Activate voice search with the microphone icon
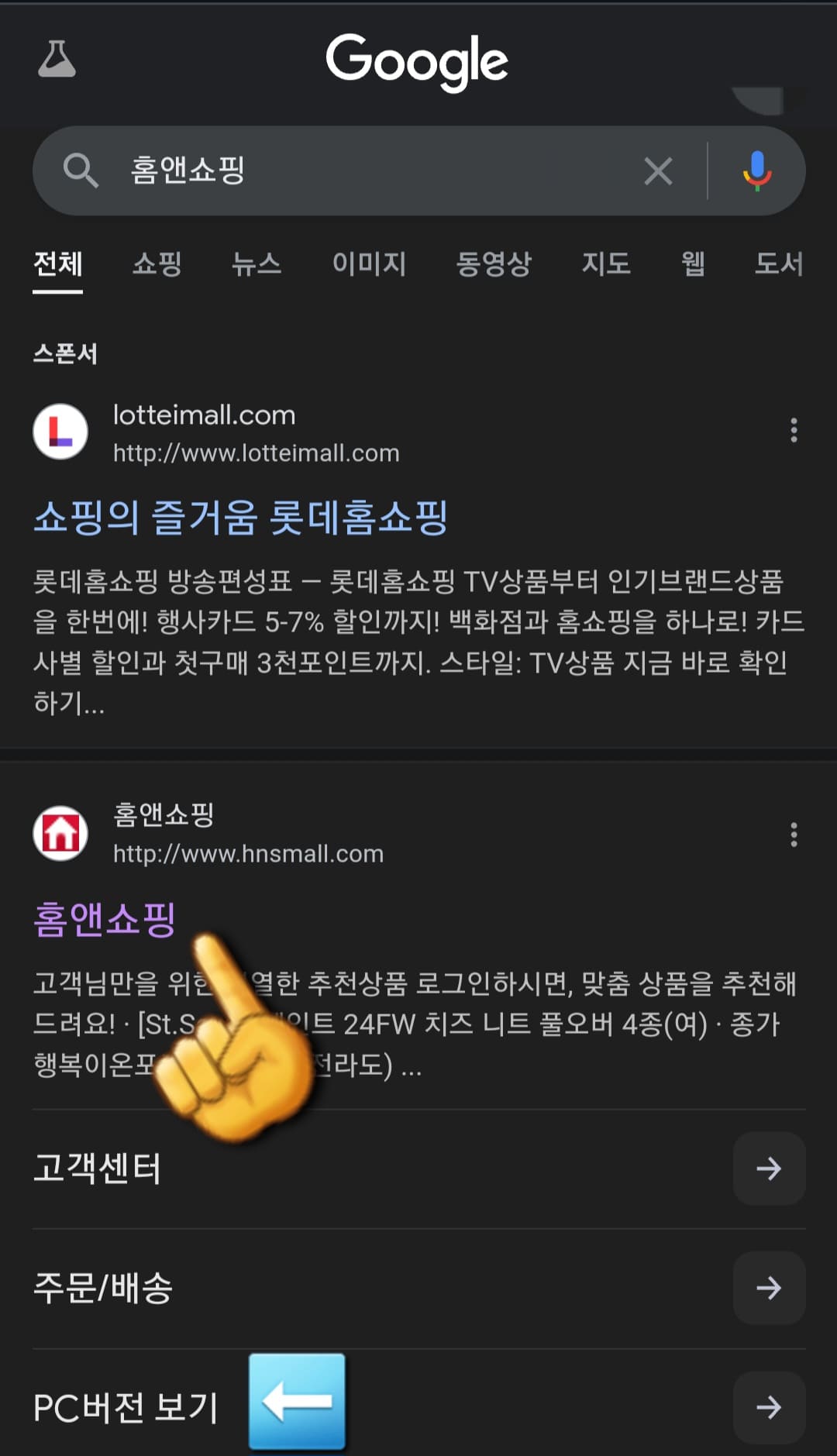Viewport: 837px width, 1456px height. pyautogui.click(x=756, y=170)
